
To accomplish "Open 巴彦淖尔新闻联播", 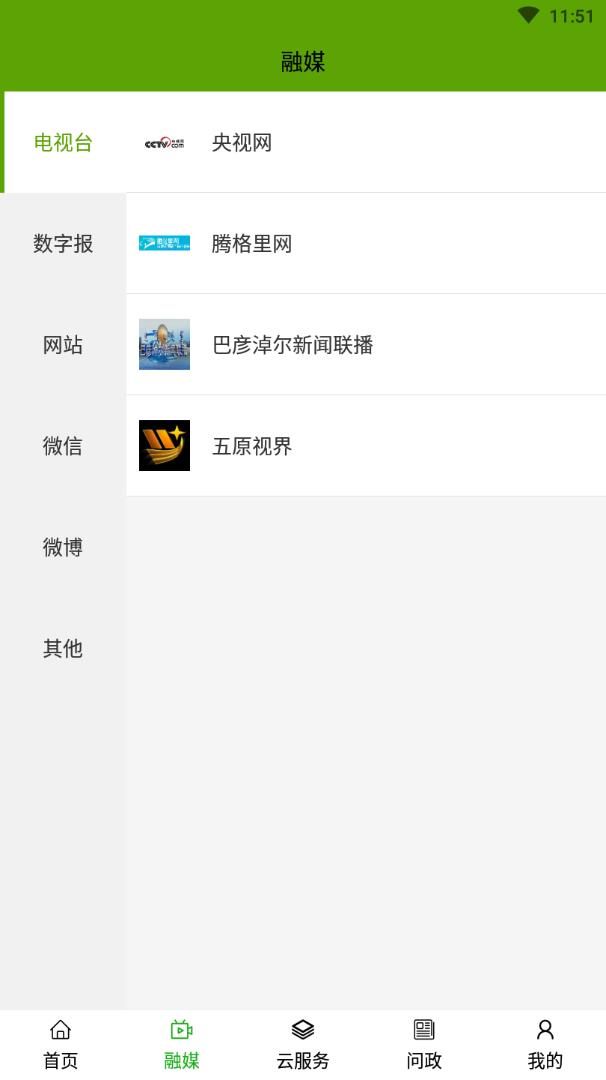I will pyautogui.click(x=366, y=345).
